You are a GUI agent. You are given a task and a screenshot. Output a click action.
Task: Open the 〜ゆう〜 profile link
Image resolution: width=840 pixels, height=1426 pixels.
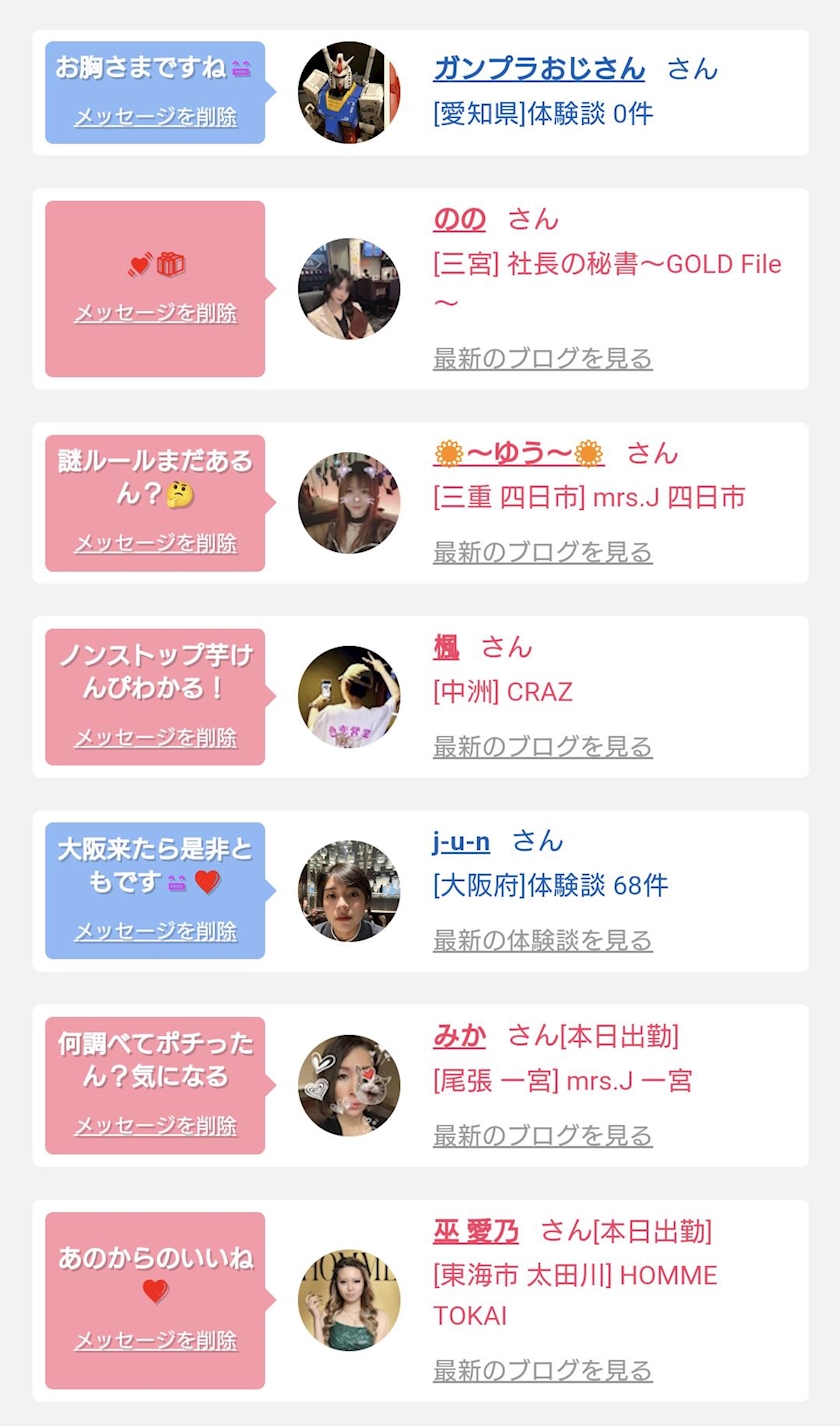[518, 453]
